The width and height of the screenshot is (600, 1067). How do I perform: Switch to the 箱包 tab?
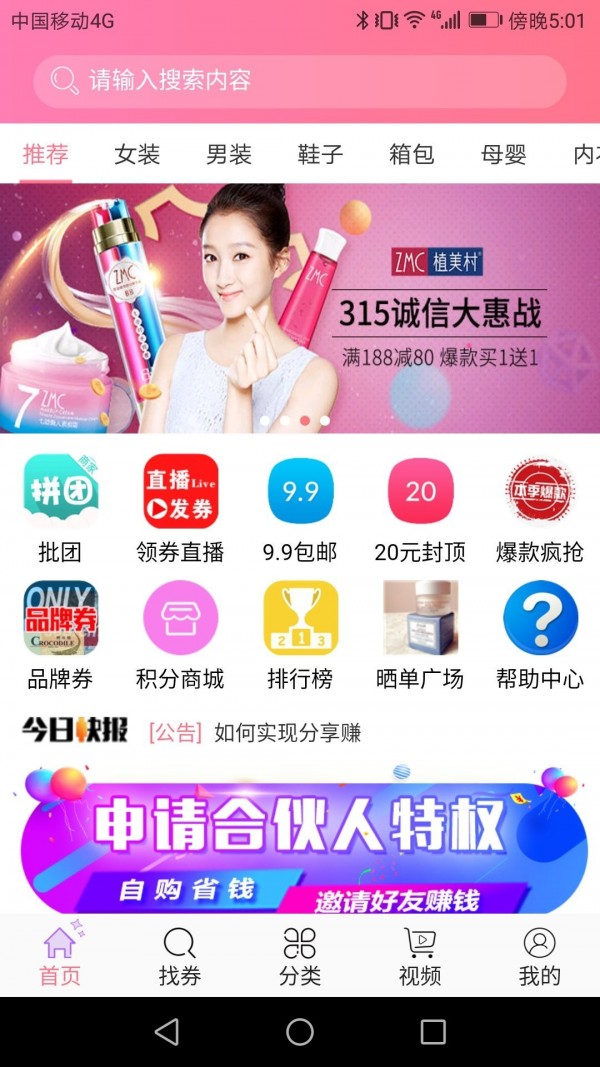tap(412, 154)
